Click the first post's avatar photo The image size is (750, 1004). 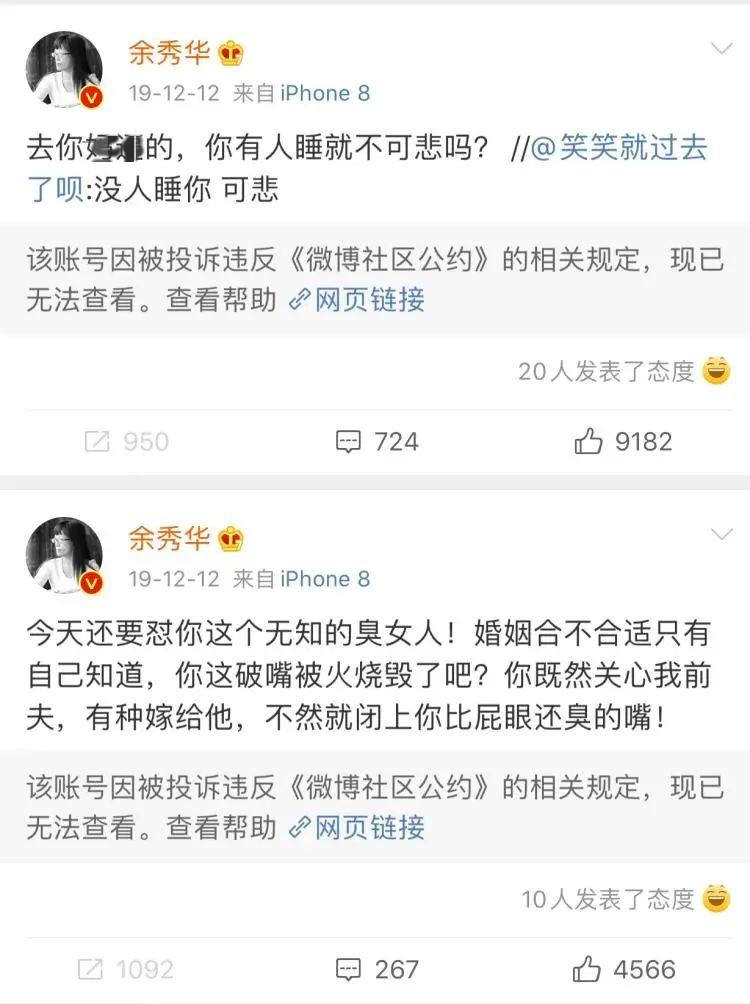tap(64, 63)
